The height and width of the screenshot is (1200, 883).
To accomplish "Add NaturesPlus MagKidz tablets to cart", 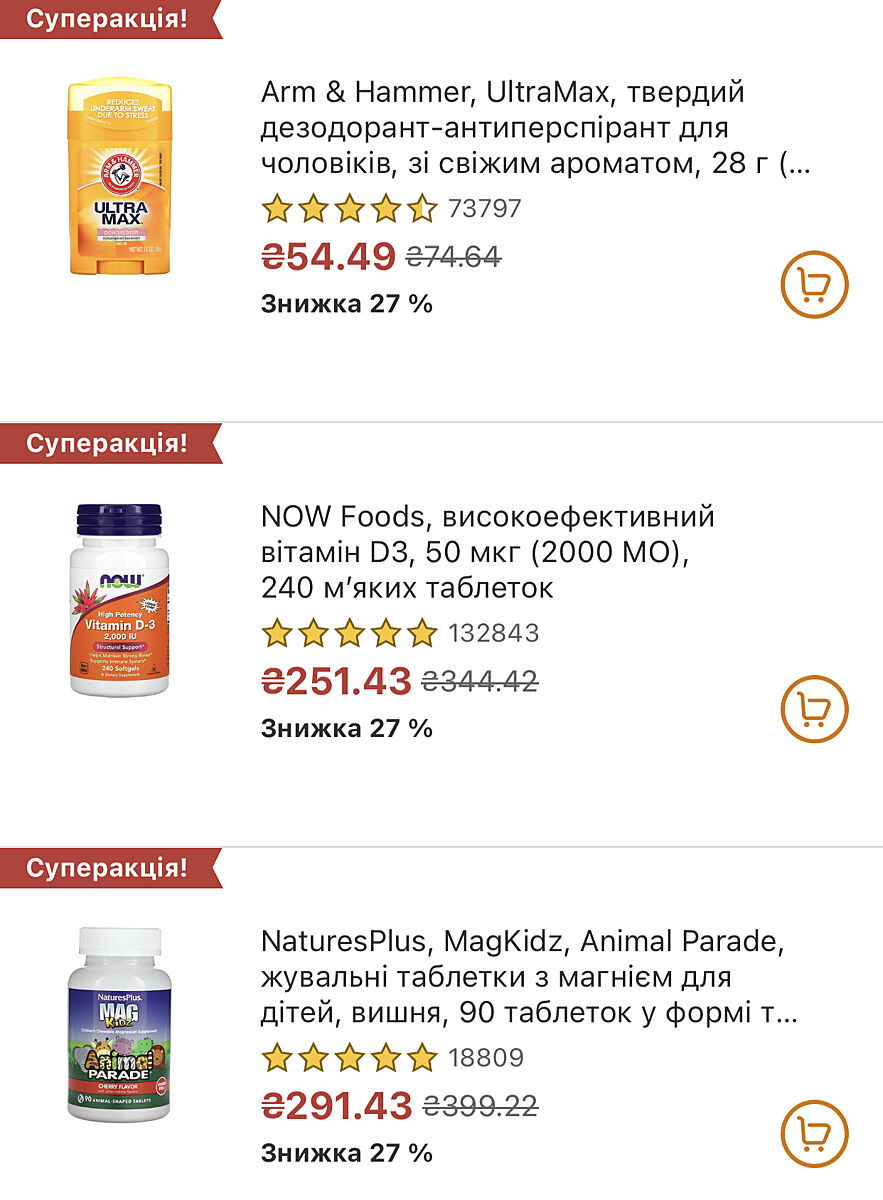I will (813, 1133).
